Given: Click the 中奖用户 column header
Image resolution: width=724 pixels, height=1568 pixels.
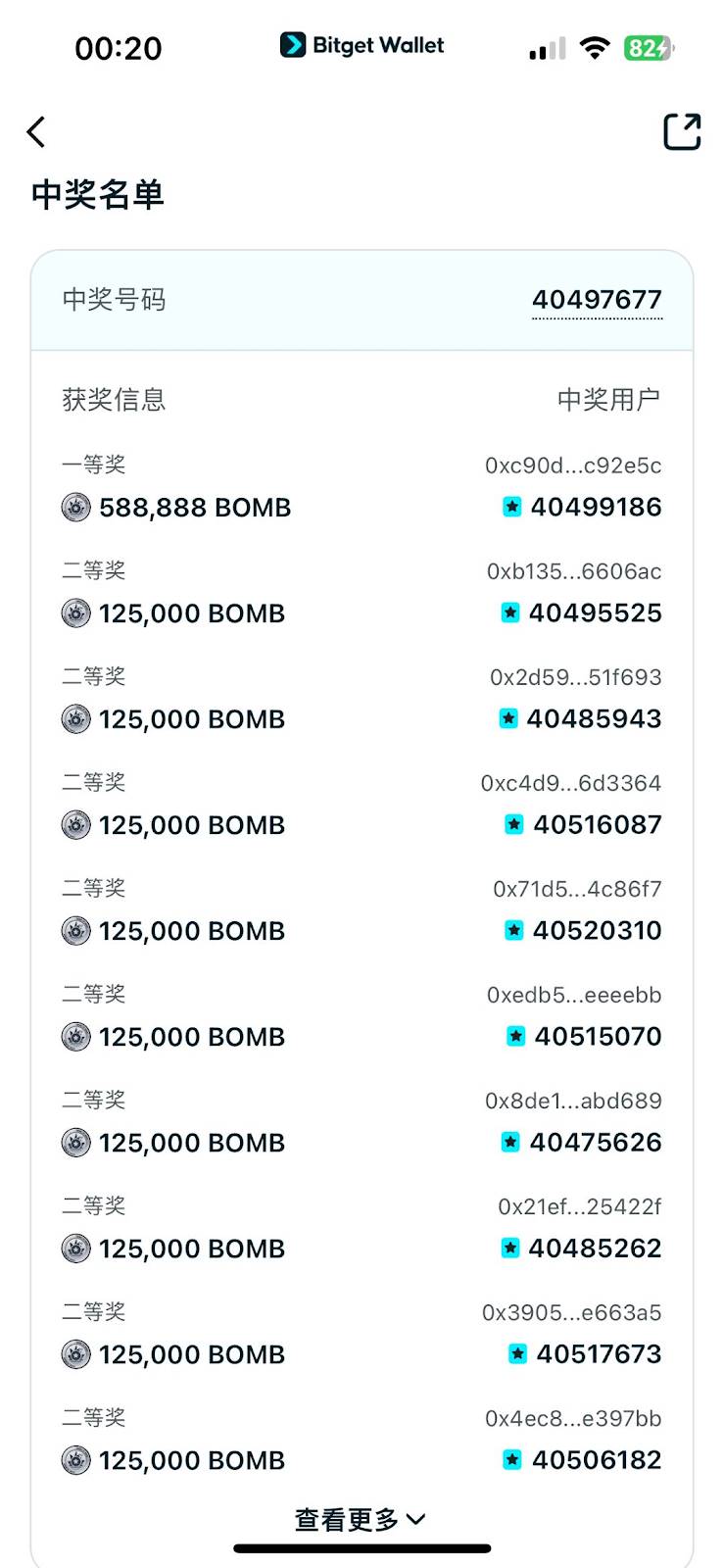Looking at the screenshot, I should pos(609,397).
